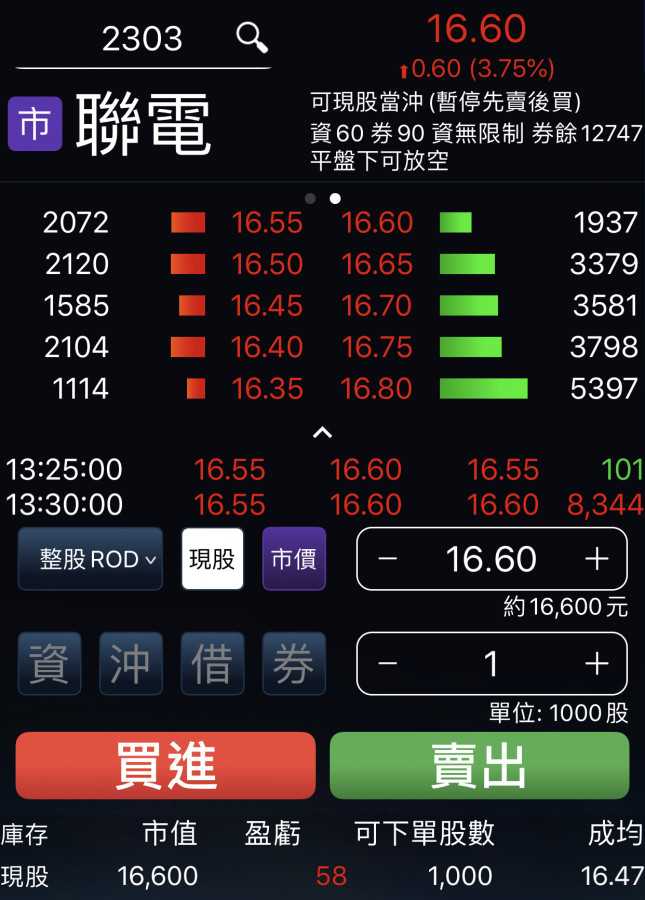Choose 沖 day trade option
The width and height of the screenshot is (645, 900).
click(x=131, y=664)
